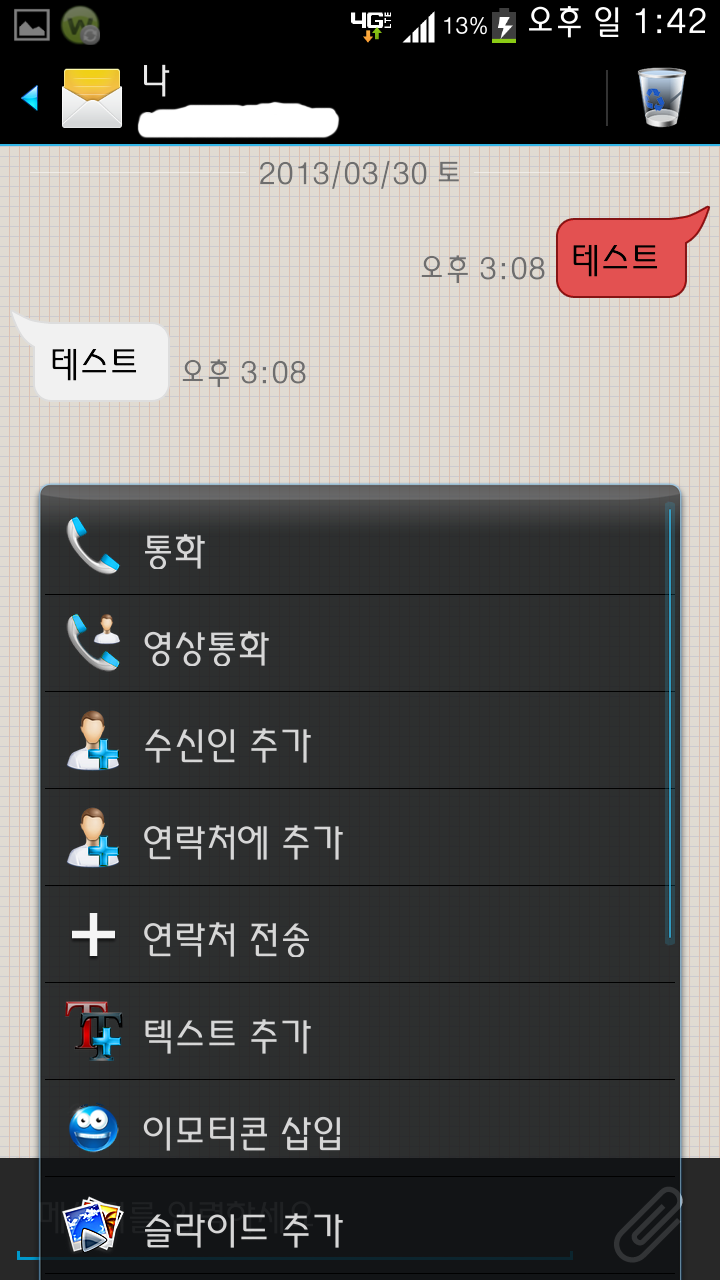Choose 영상통화 video call option
The height and width of the screenshot is (1280, 720).
click(360, 645)
